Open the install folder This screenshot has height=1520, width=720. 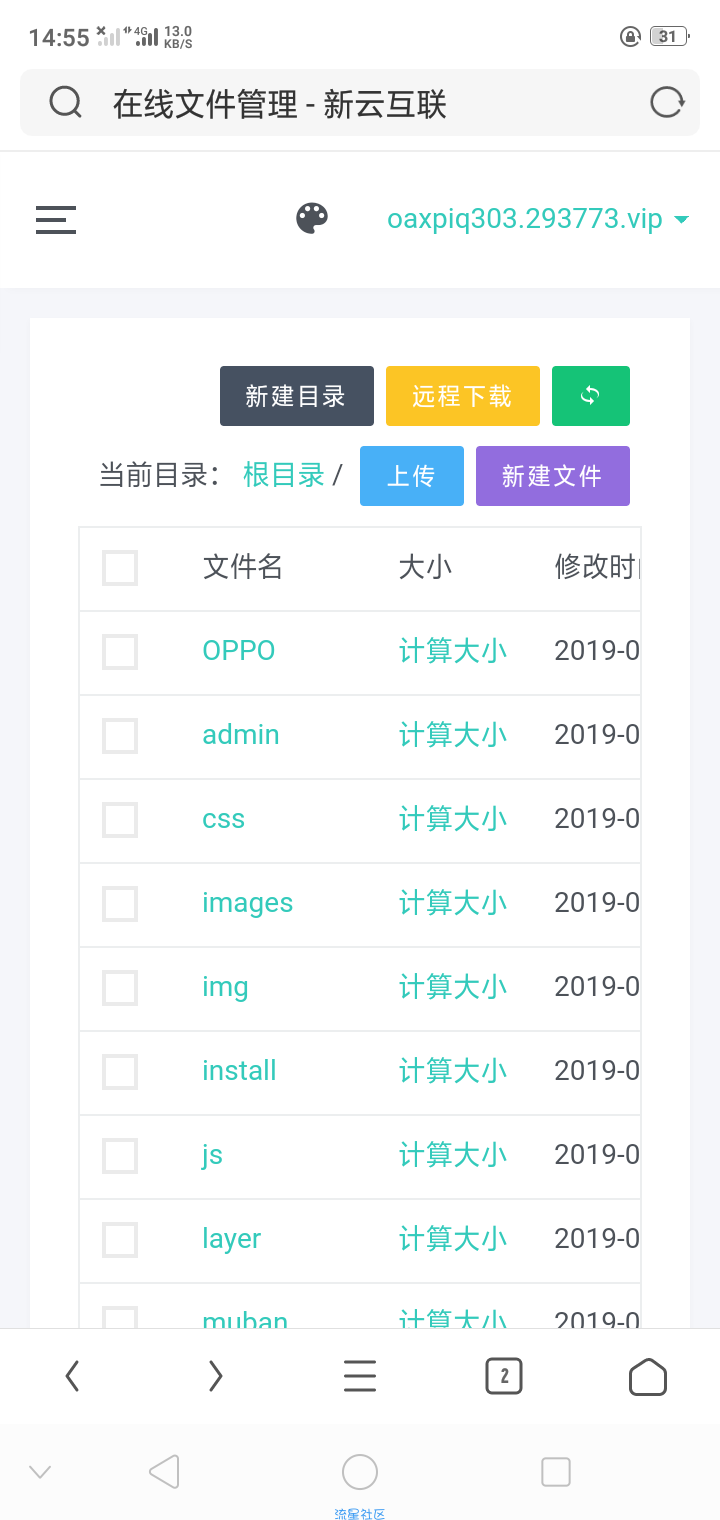239,1071
